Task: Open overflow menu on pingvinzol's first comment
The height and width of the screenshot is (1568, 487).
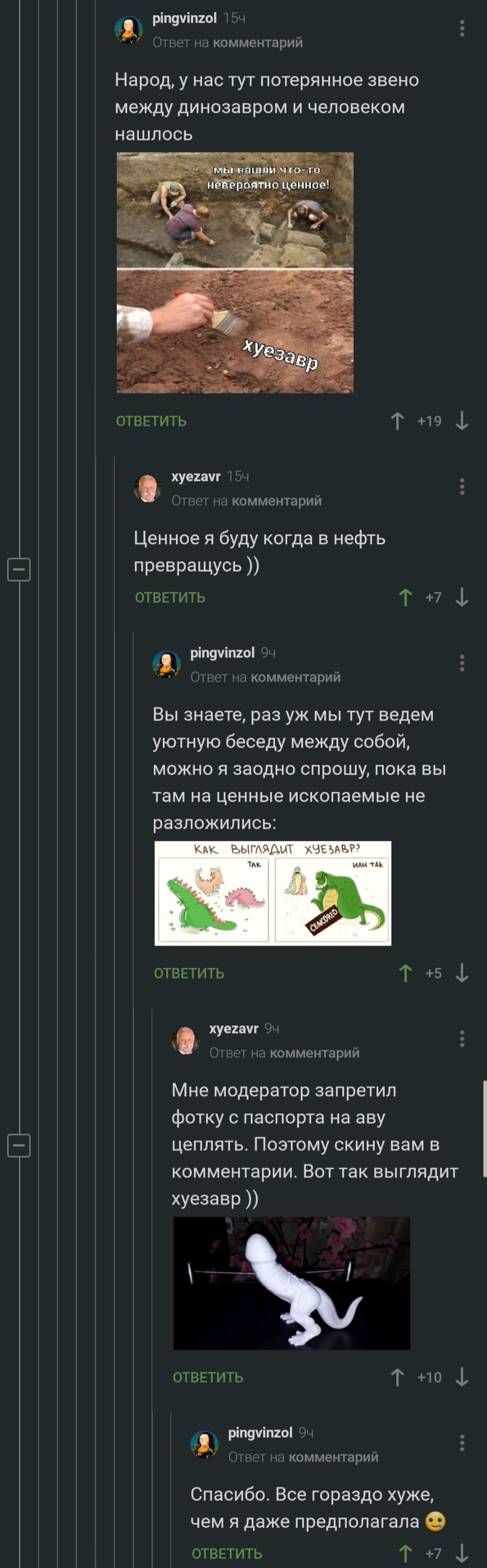Action: 462,29
